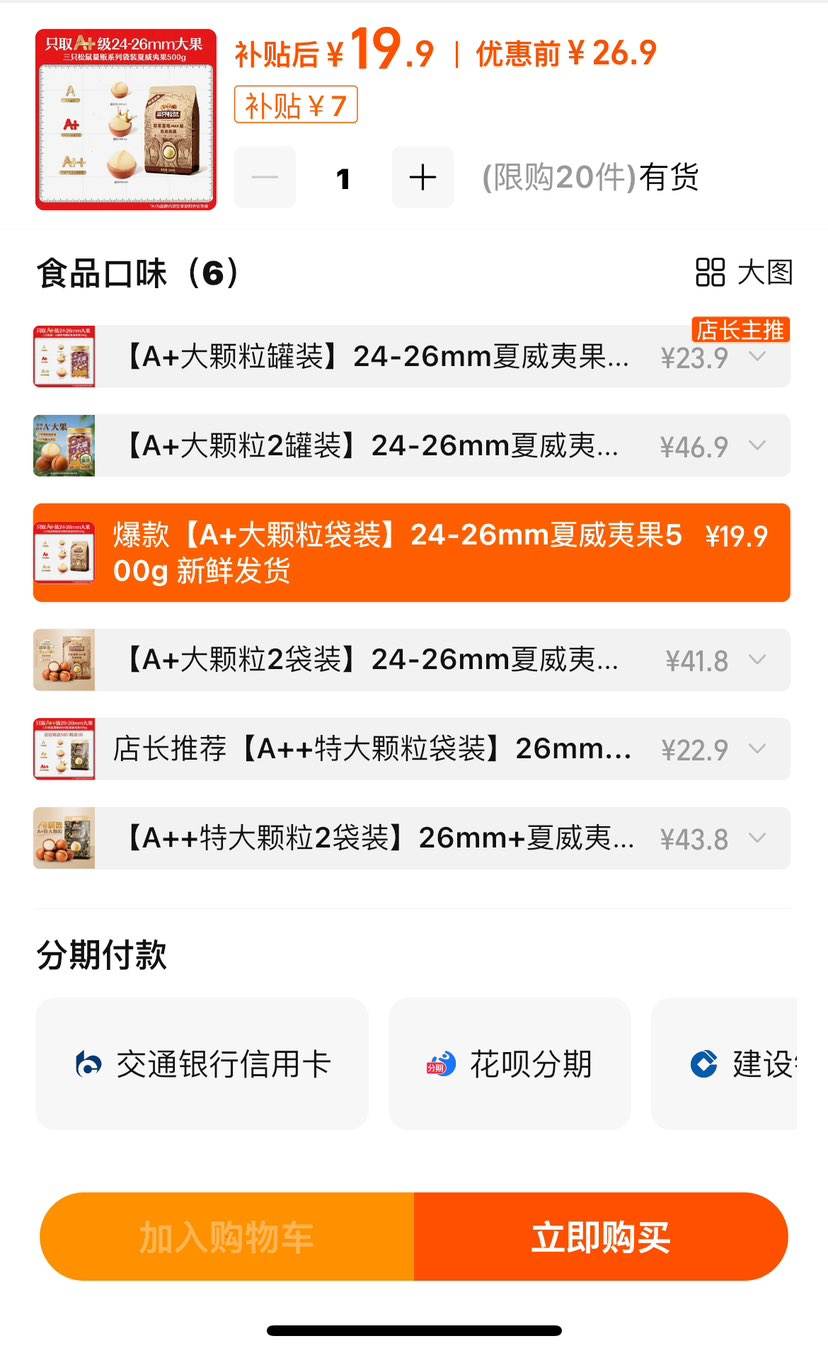Viewport: 828px width, 1353px height.
Task: Click the 立即购买 buy now button
Action: click(x=600, y=1236)
